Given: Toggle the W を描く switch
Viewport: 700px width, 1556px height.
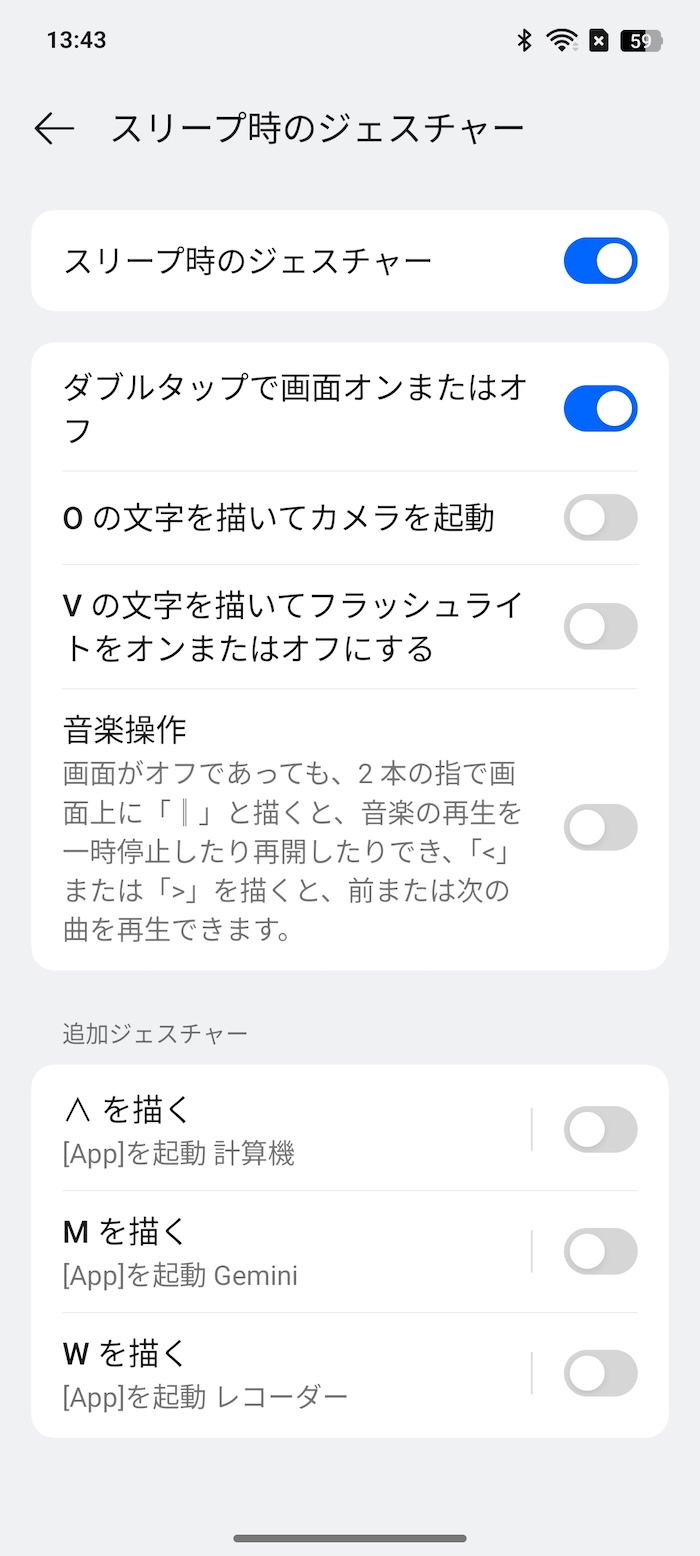Looking at the screenshot, I should click(600, 1373).
